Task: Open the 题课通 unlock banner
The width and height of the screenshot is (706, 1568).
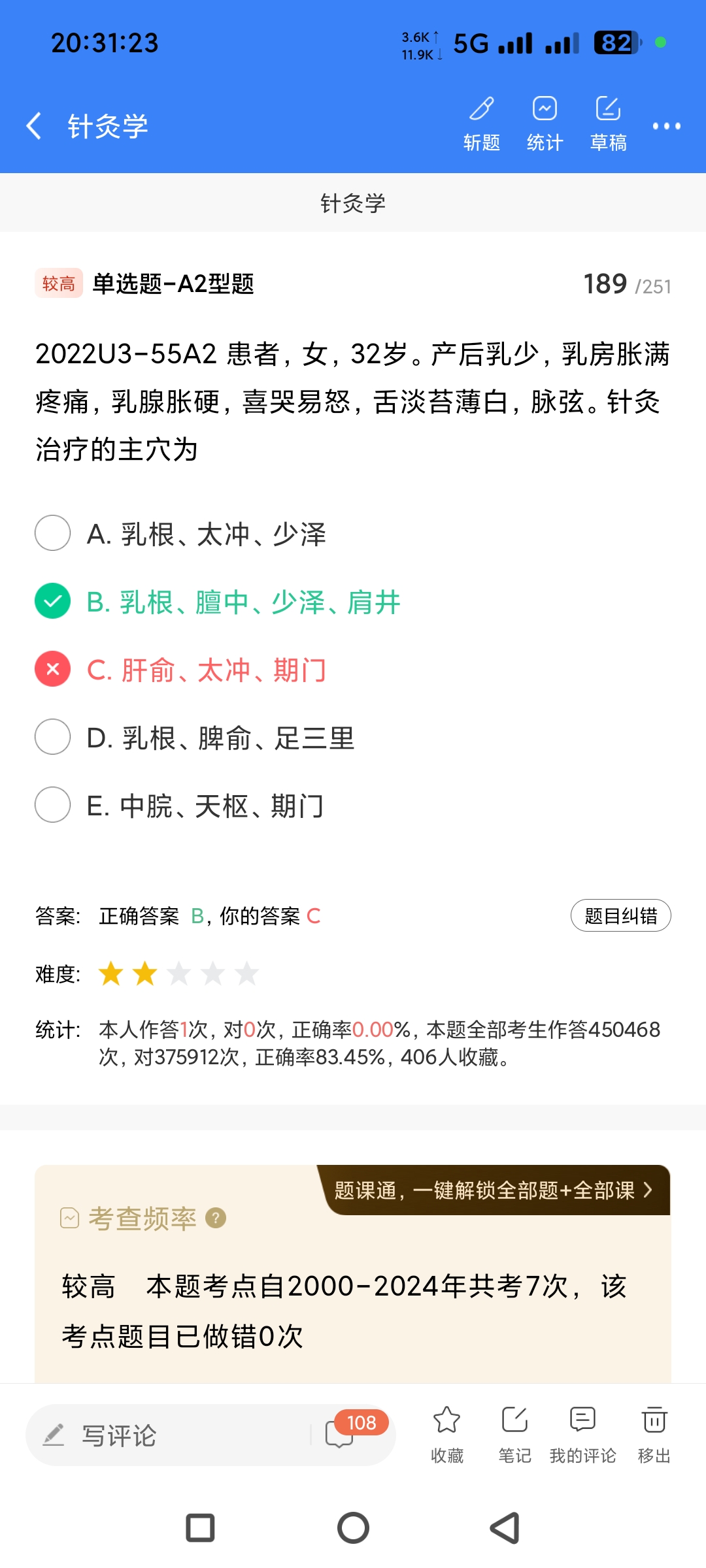Action: coord(494,1190)
